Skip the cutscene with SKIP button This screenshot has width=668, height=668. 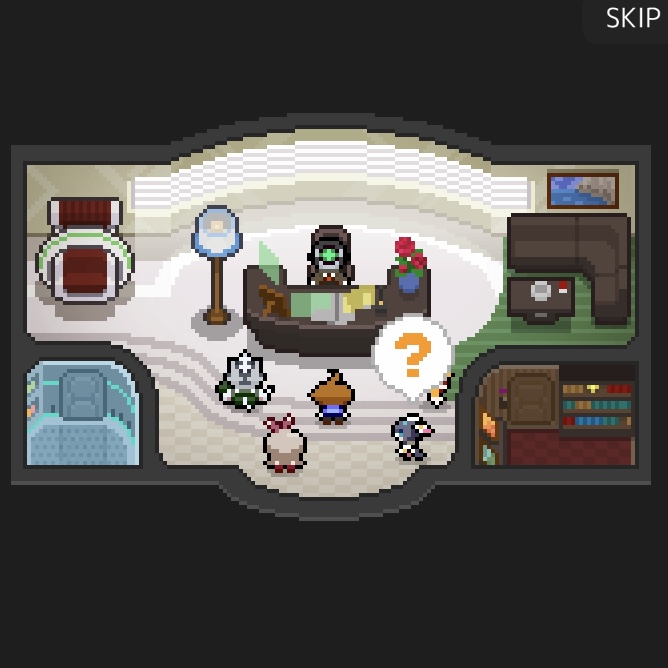click(632, 18)
